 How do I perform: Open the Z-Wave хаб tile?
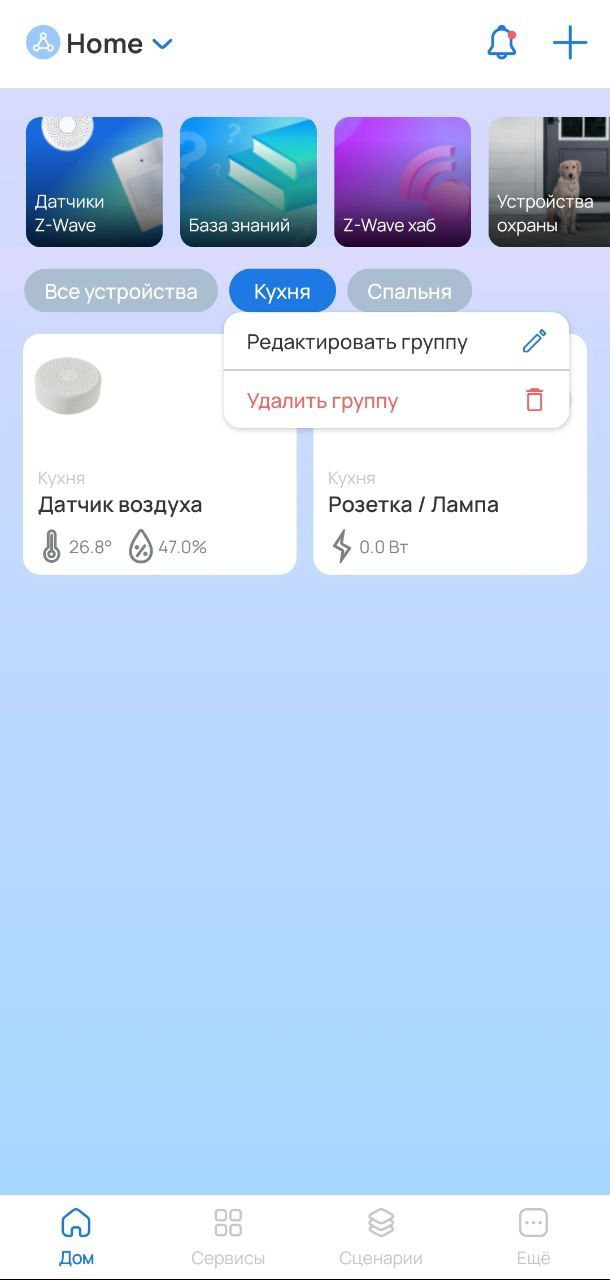tap(402, 181)
